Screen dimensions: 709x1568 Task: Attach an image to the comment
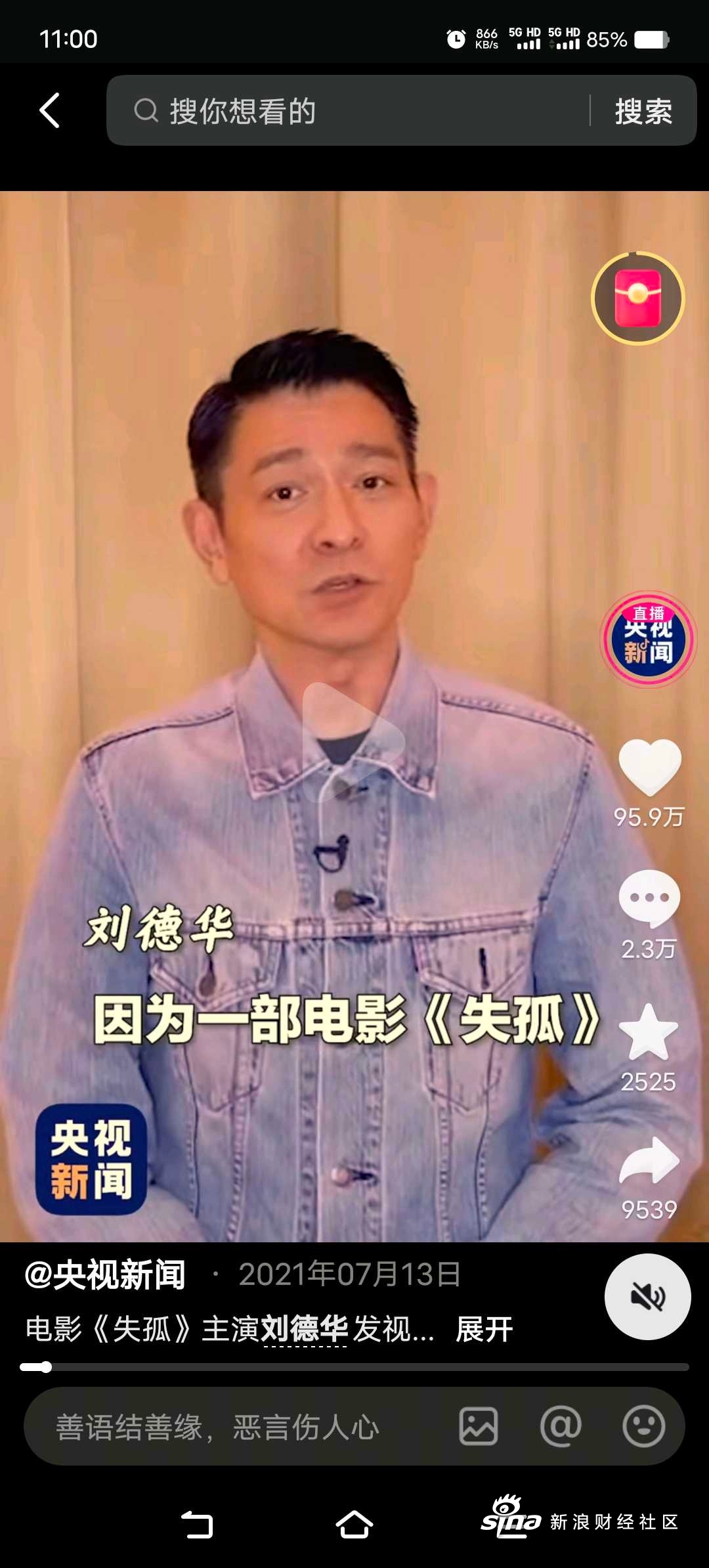tap(479, 1426)
